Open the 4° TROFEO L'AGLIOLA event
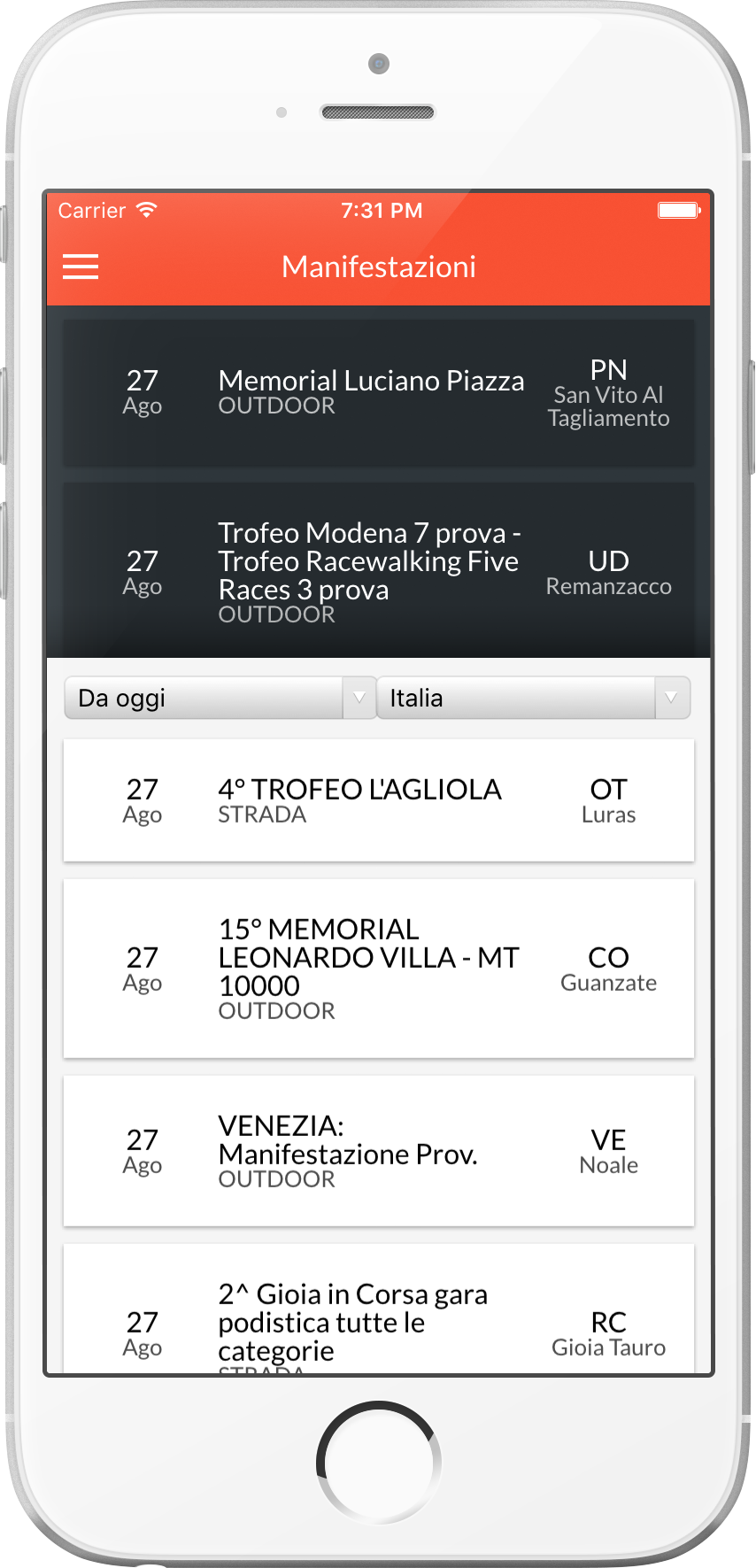Screen dimensions: 756x1568 pos(378,800)
